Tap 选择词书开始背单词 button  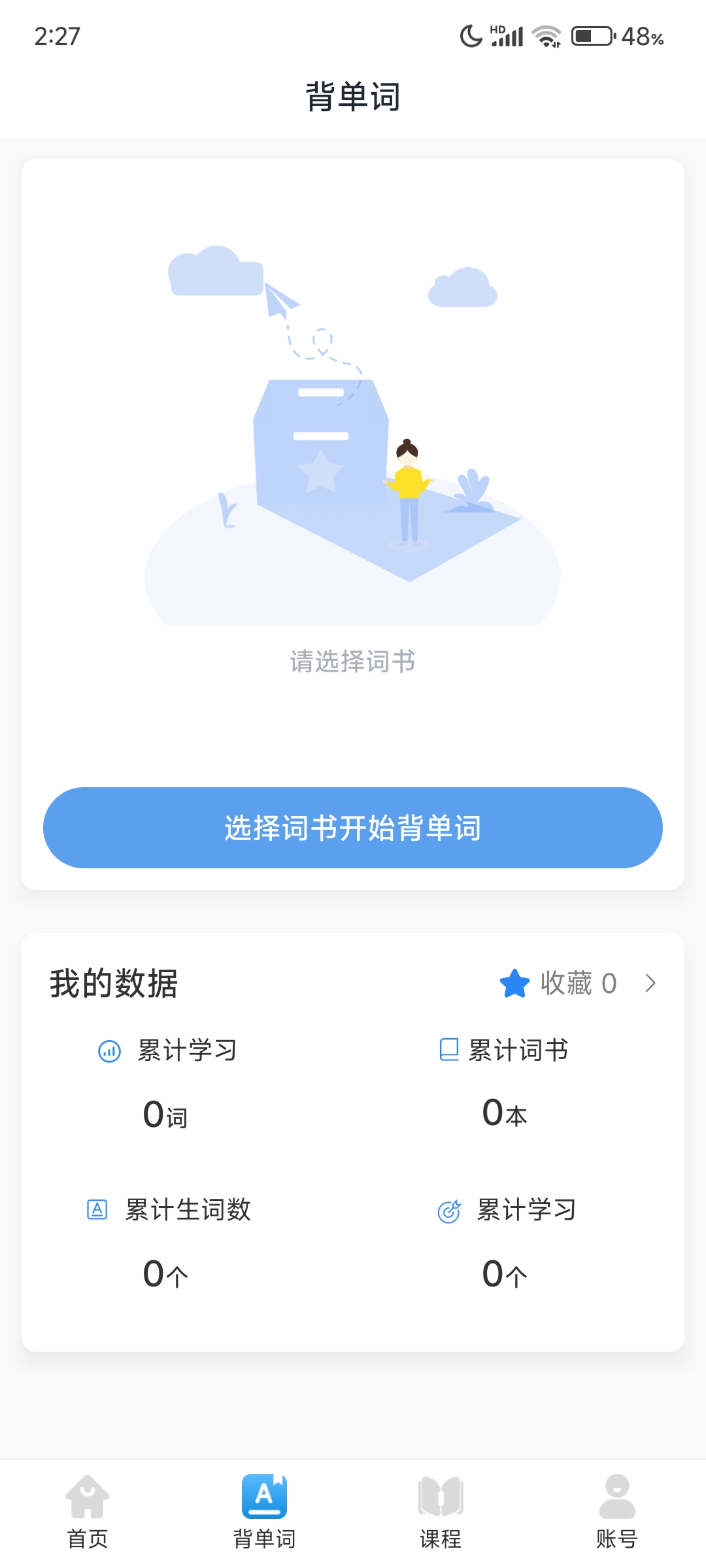[353, 828]
